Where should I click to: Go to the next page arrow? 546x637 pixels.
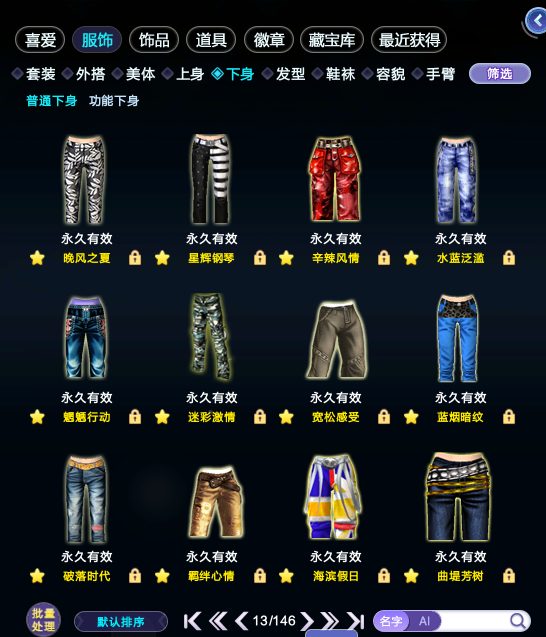pos(308,621)
